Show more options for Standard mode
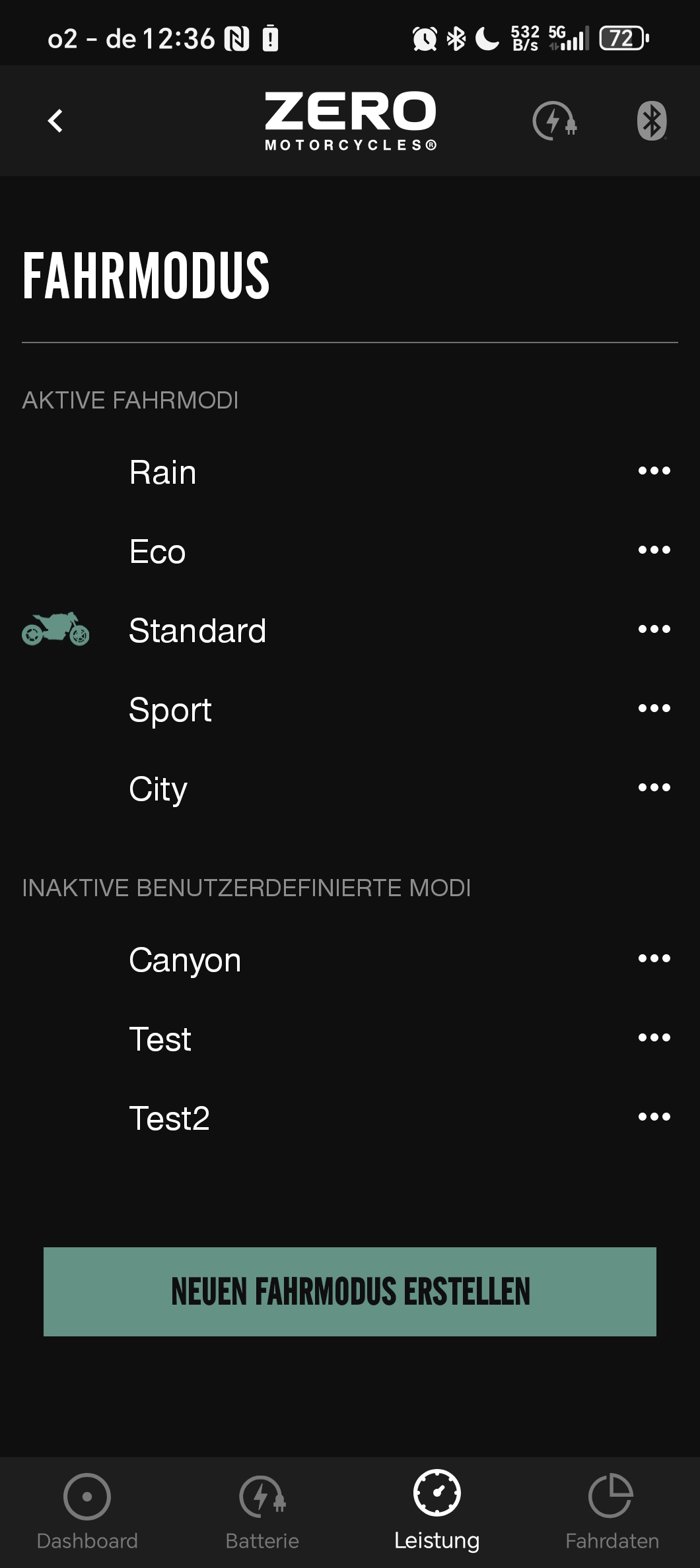The image size is (700, 1568). [654, 630]
